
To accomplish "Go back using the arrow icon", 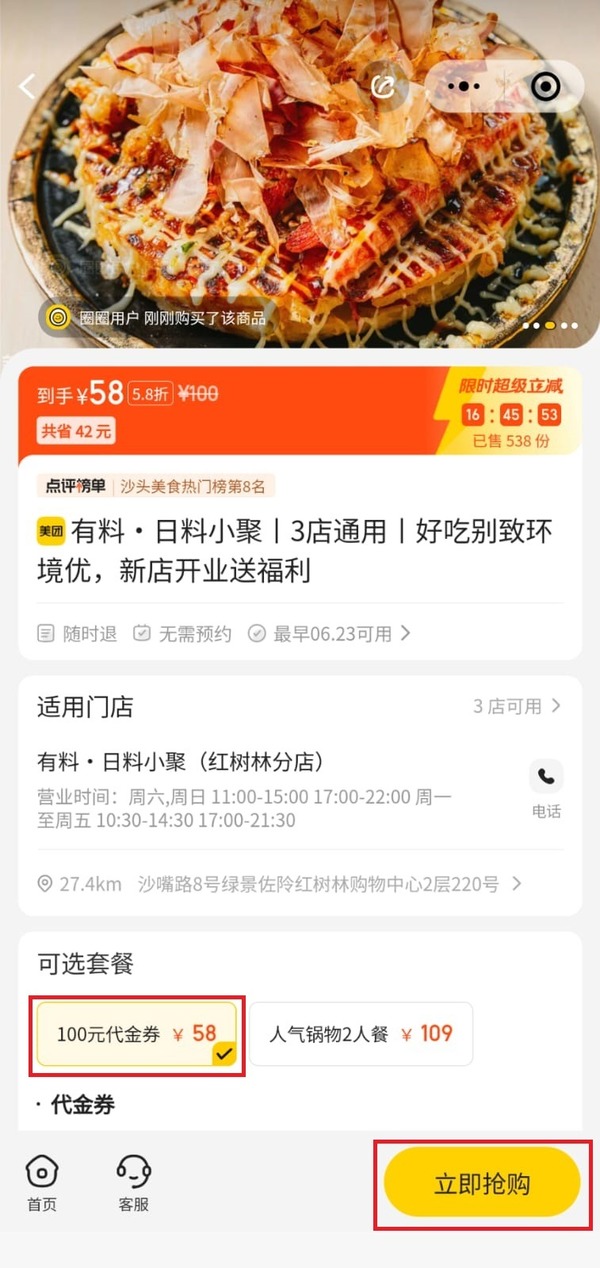I will click(27, 87).
